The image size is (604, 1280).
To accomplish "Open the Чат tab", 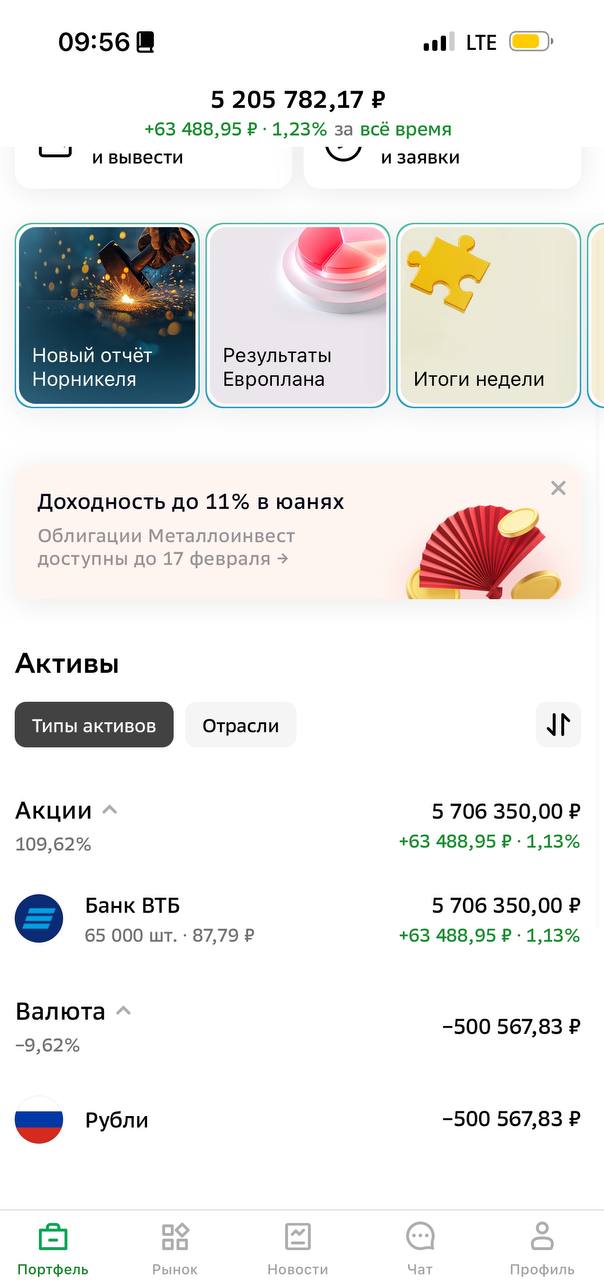I will tap(420, 1248).
